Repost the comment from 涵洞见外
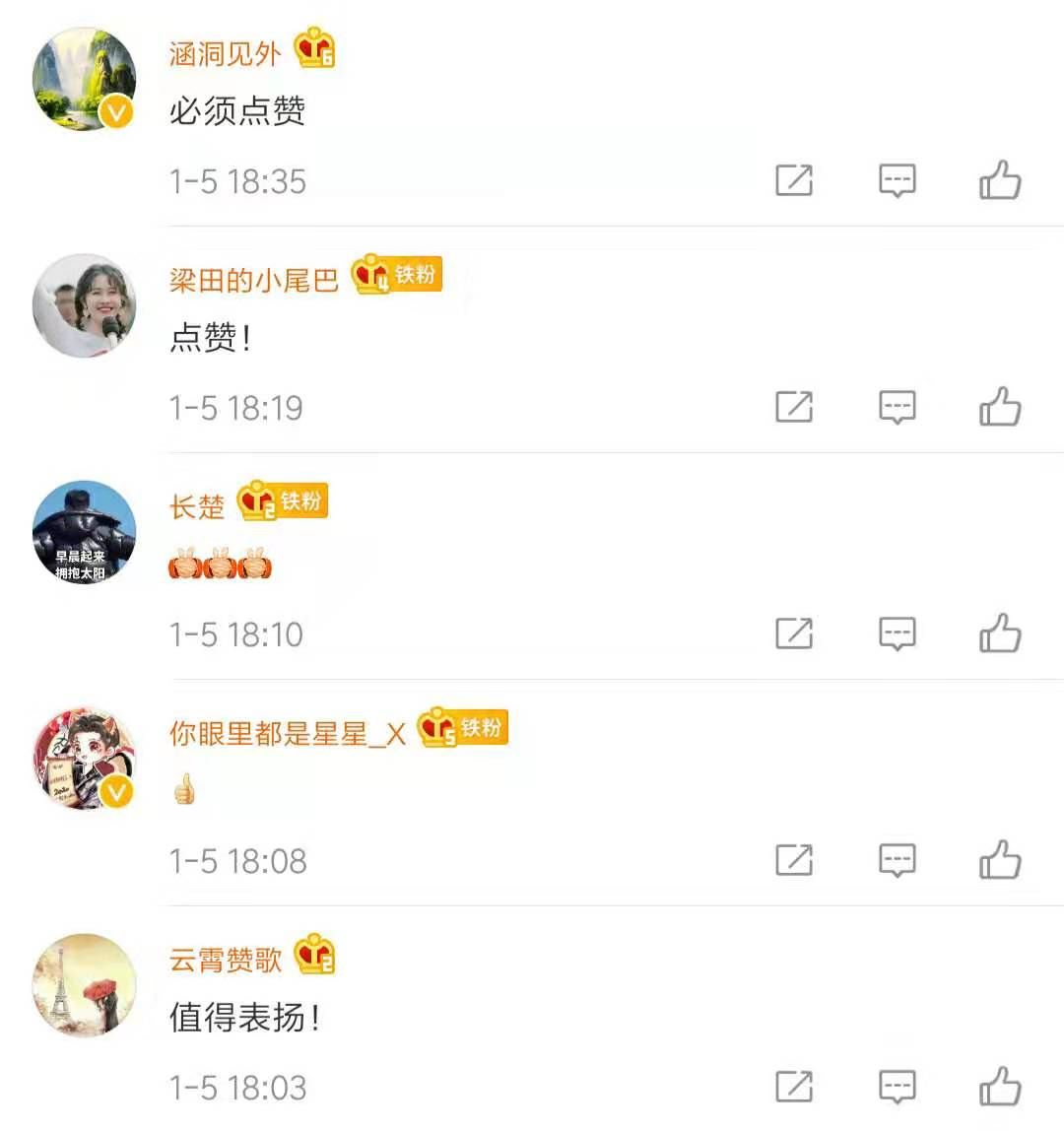 [794, 180]
